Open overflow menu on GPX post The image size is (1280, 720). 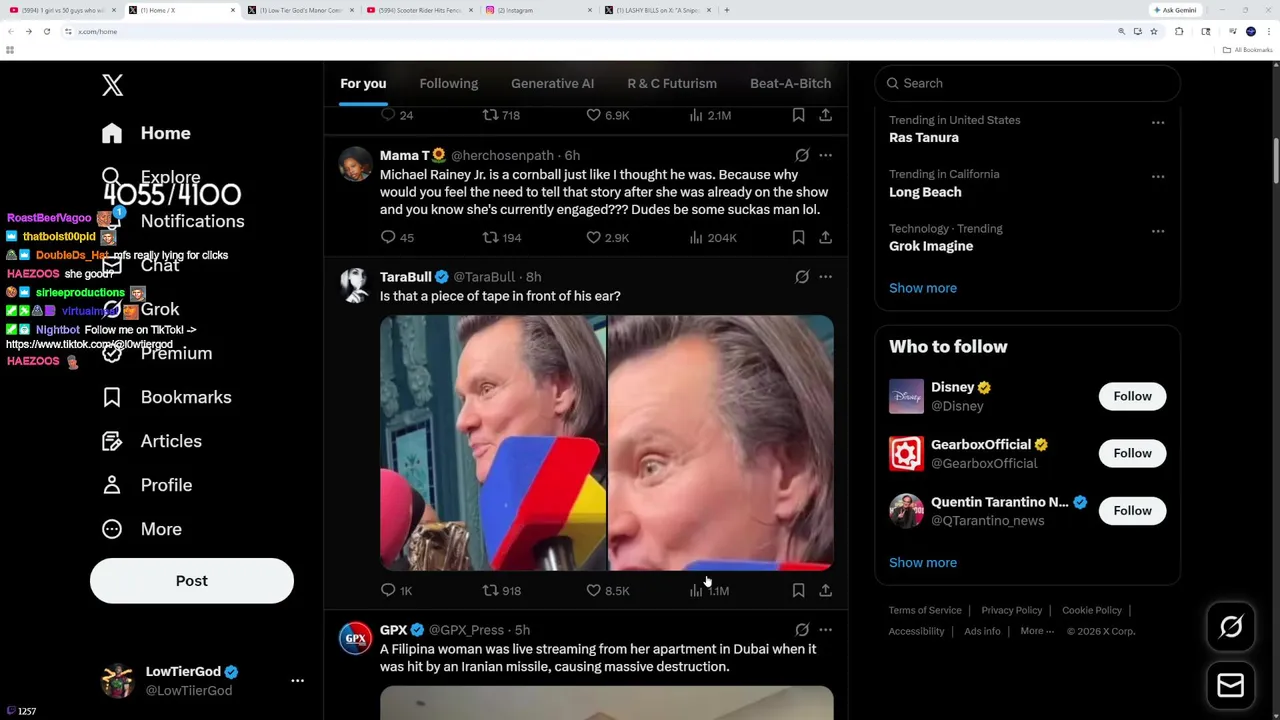coord(825,630)
